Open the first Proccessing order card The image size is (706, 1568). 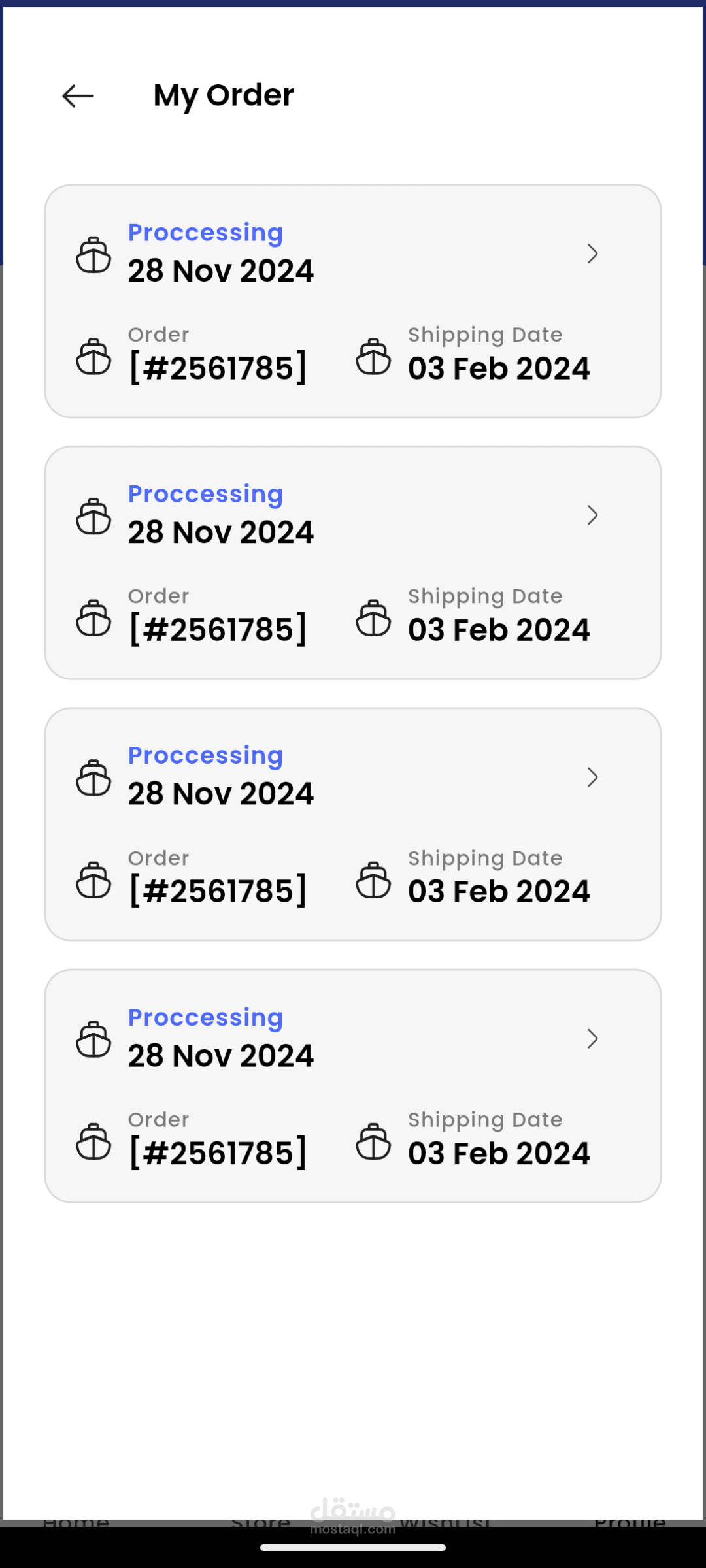(x=353, y=301)
